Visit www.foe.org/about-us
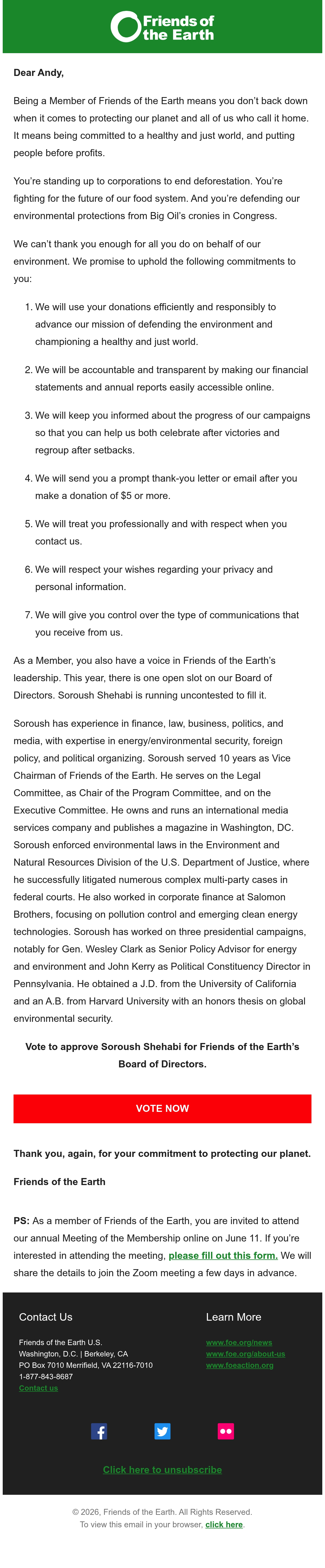Screen dimensions: 325x1568 point(245,1354)
